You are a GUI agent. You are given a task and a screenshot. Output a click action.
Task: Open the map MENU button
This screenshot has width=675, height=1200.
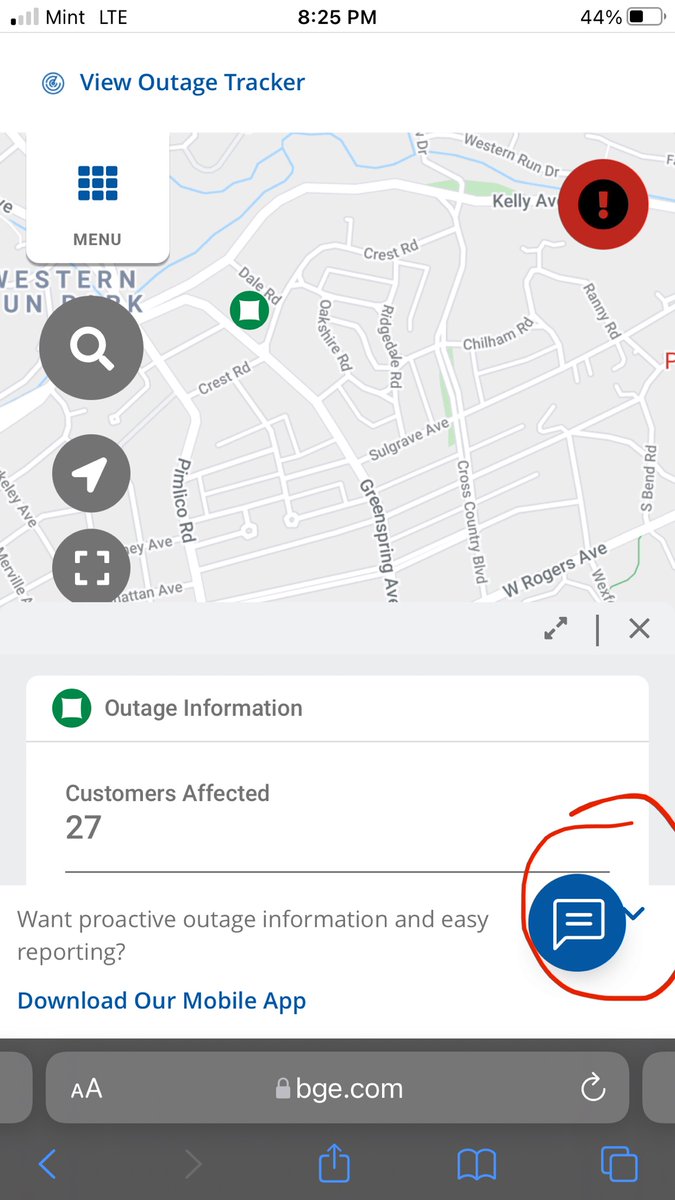[97, 199]
